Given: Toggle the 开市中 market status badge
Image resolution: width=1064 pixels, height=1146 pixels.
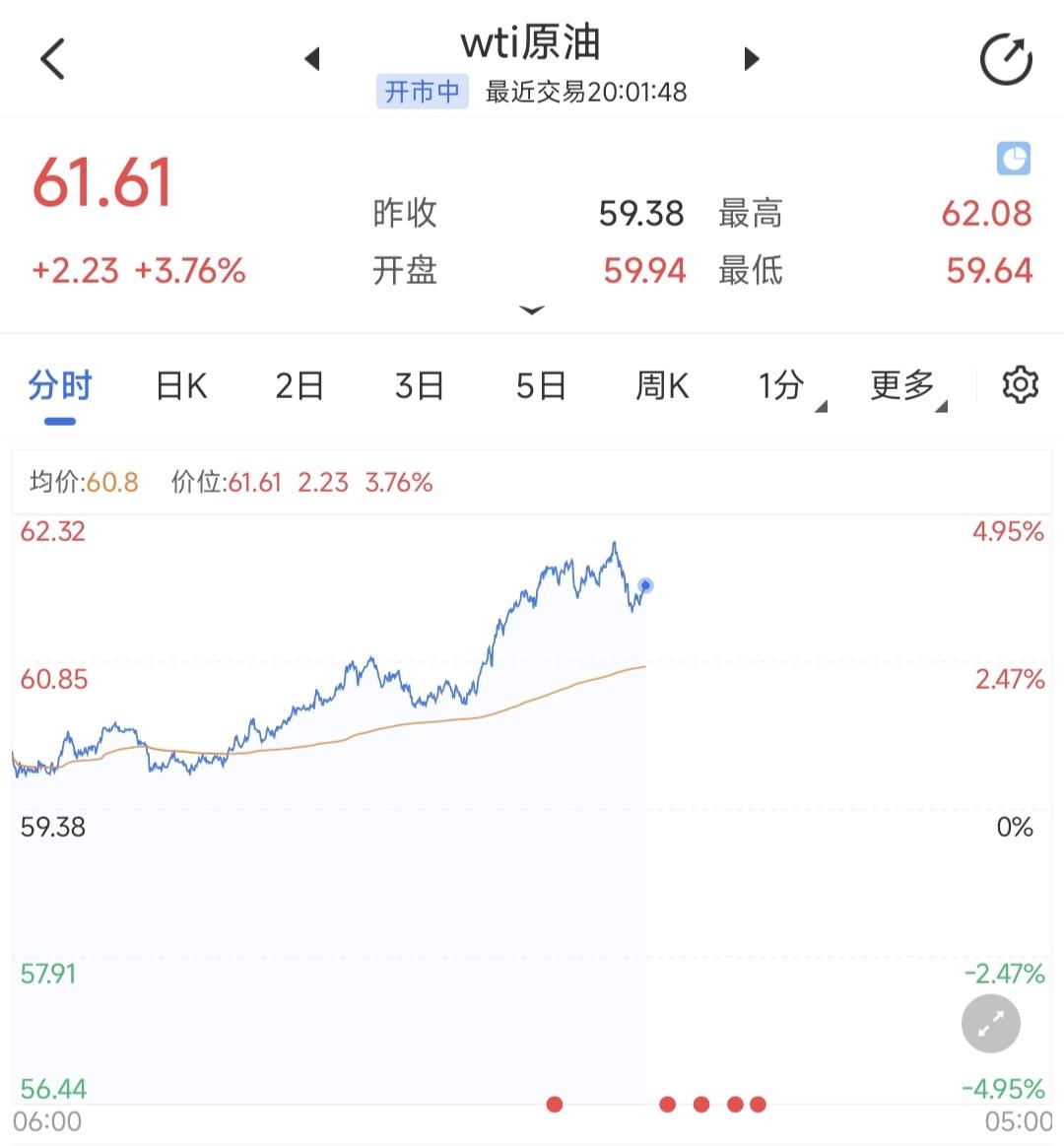Looking at the screenshot, I should click(422, 91).
